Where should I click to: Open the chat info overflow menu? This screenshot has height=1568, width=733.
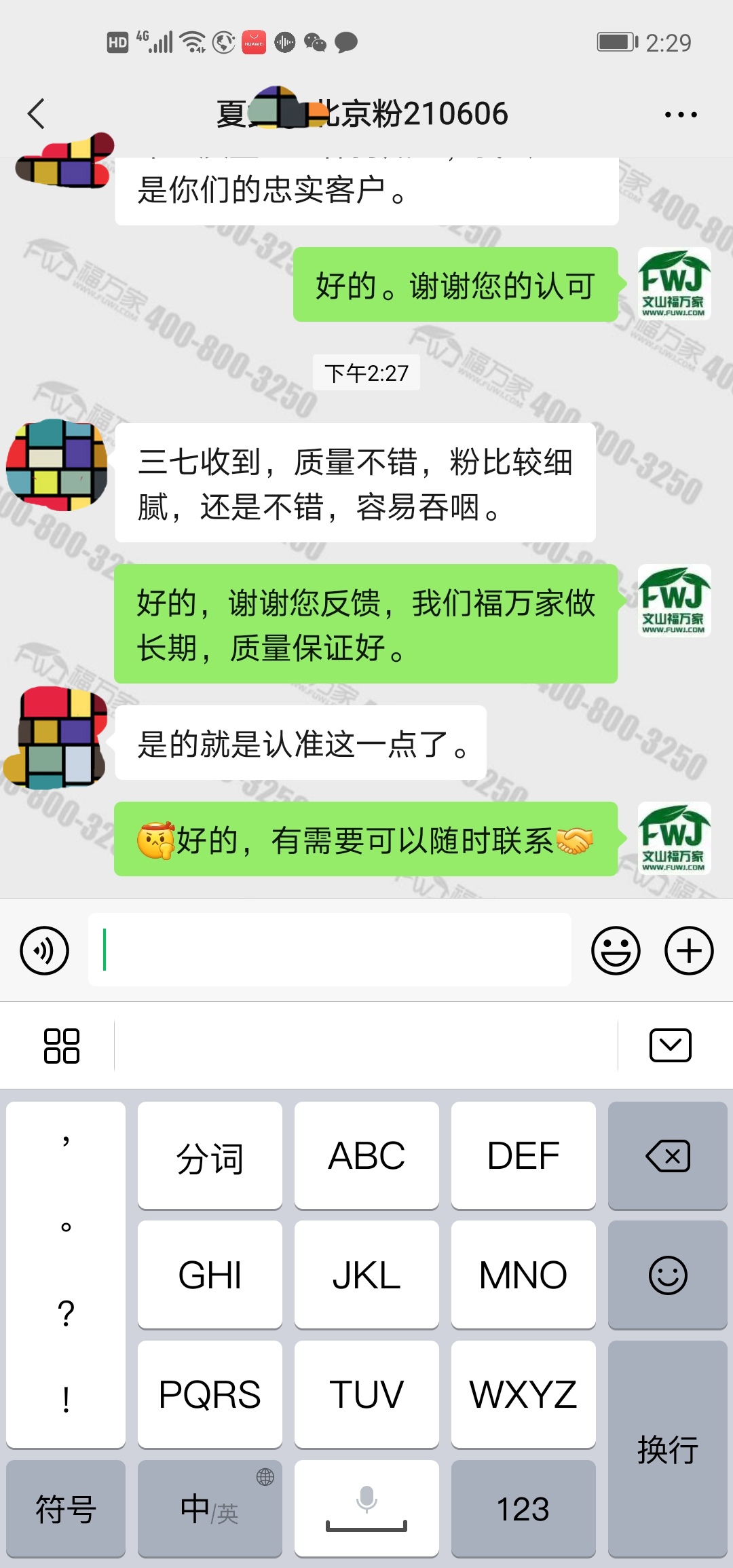[681, 114]
